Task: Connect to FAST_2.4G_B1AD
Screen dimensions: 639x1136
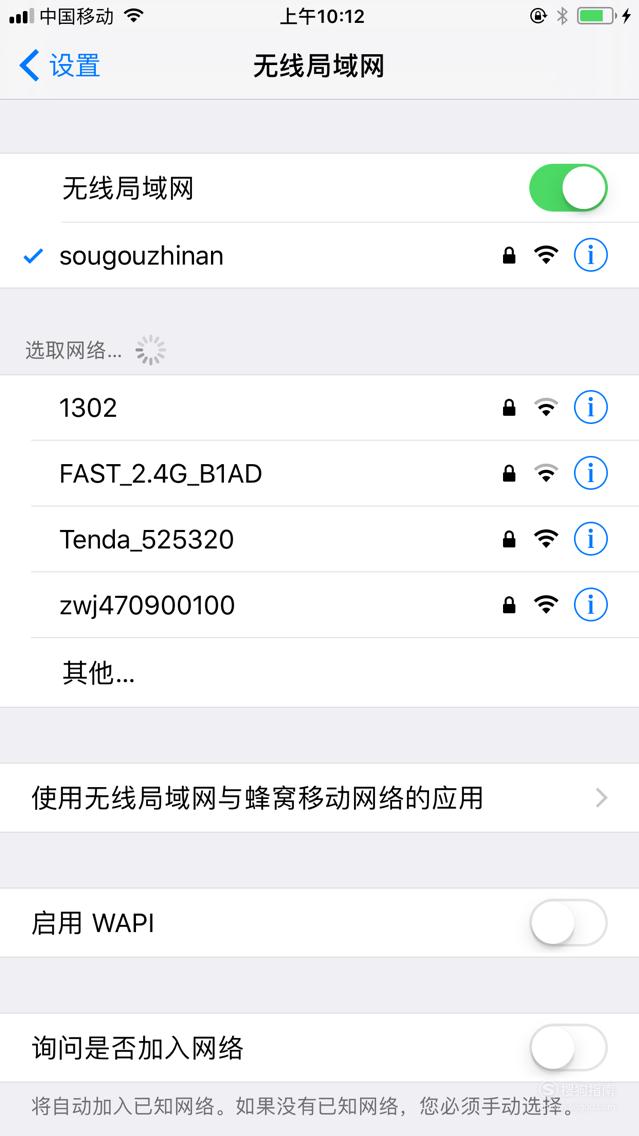Action: point(320,474)
